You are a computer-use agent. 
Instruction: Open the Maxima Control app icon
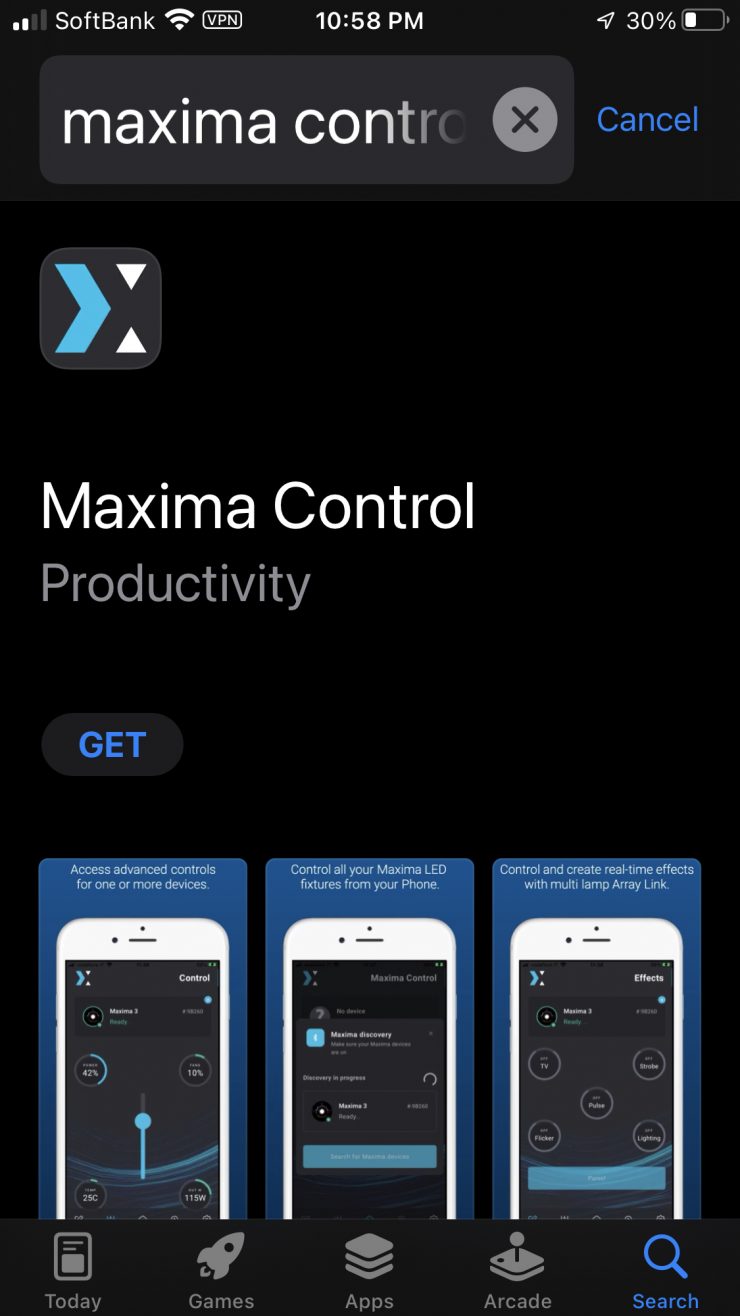point(100,308)
